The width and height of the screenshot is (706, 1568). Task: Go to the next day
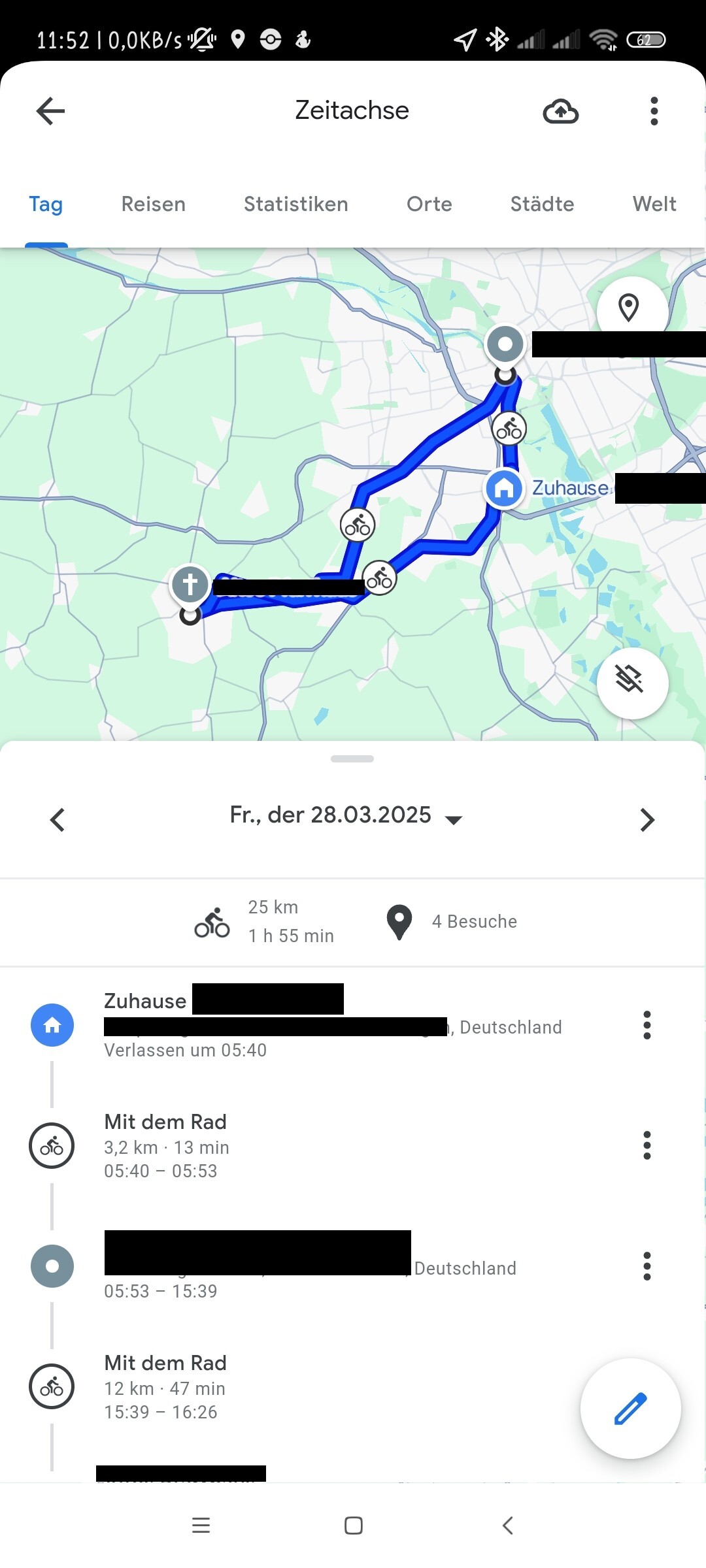click(x=647, y=819)
